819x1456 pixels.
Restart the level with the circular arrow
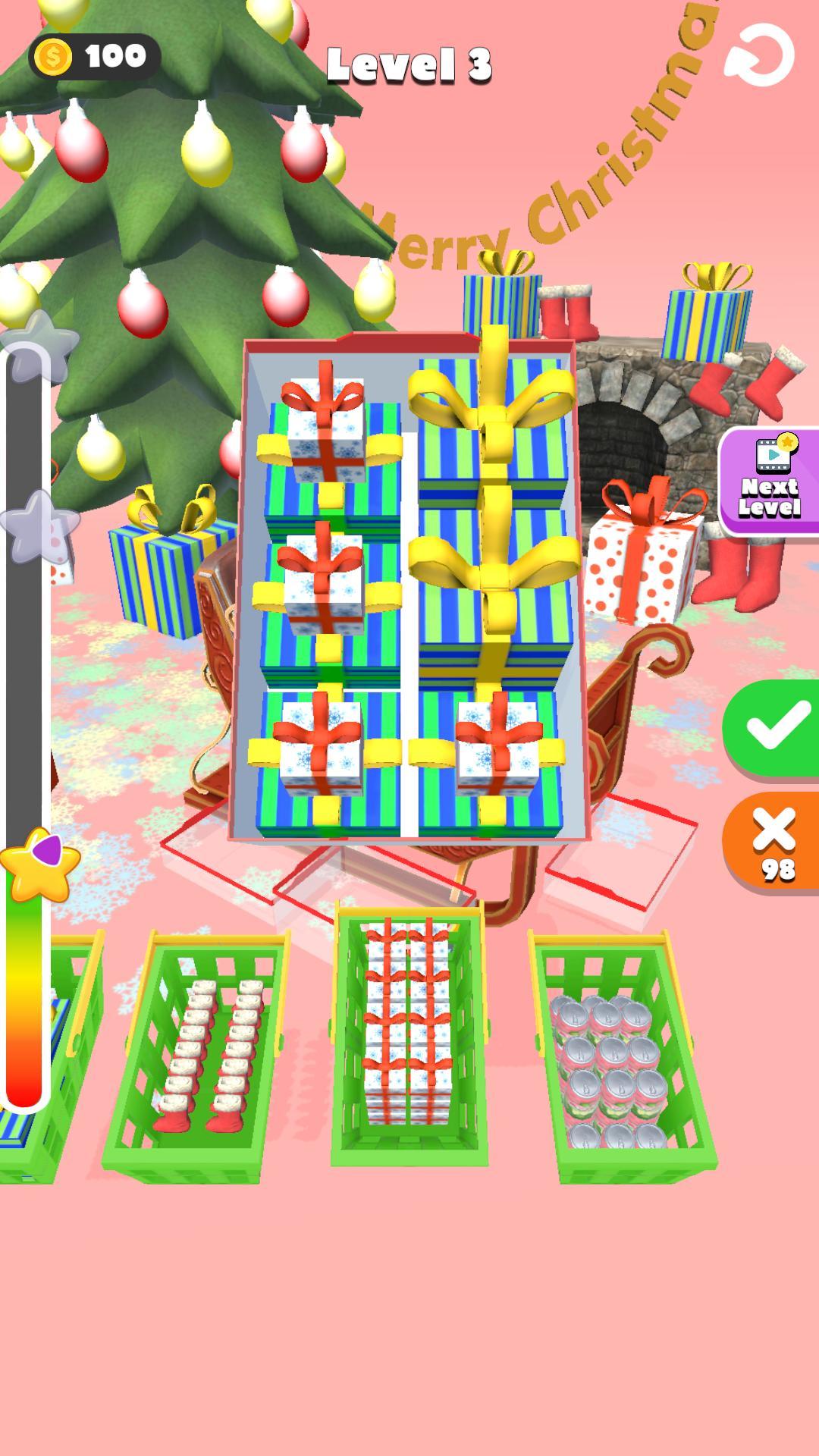coord(759,55)
